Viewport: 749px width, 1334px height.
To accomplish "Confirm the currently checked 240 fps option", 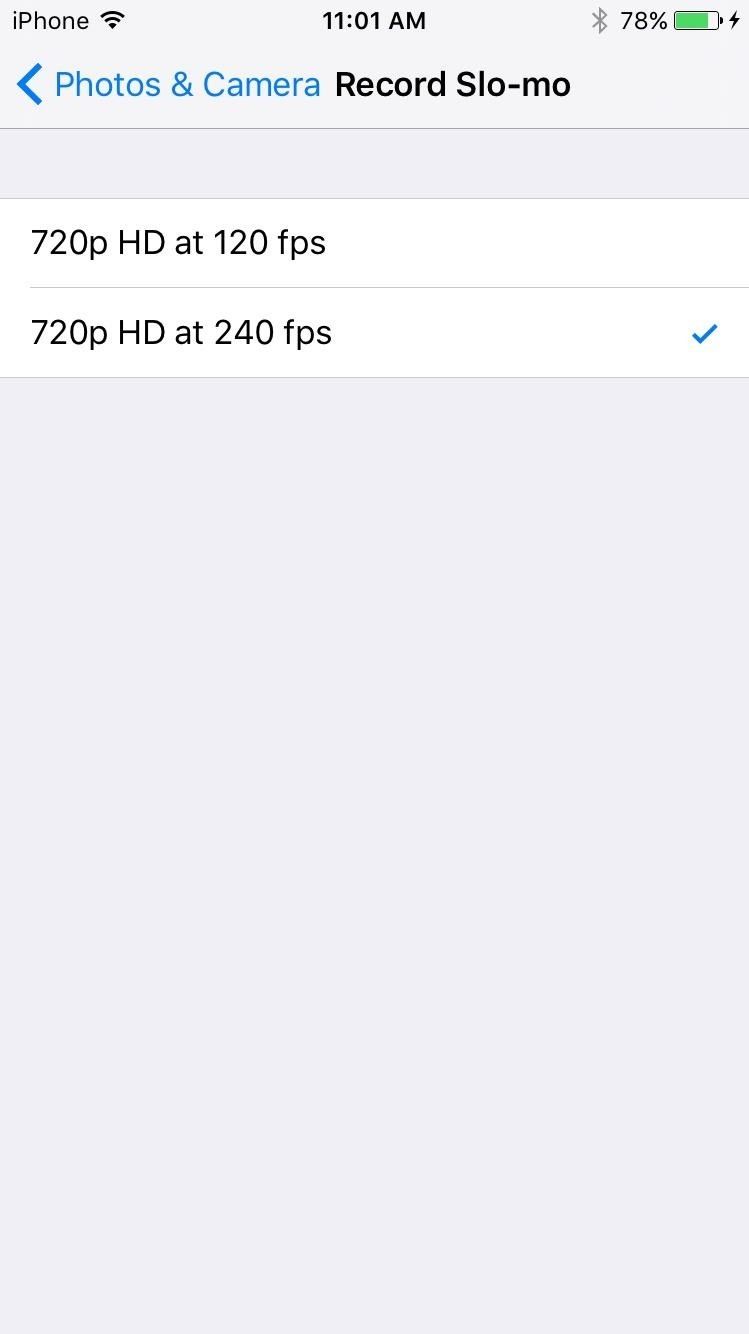I will (x=705, y=333).
